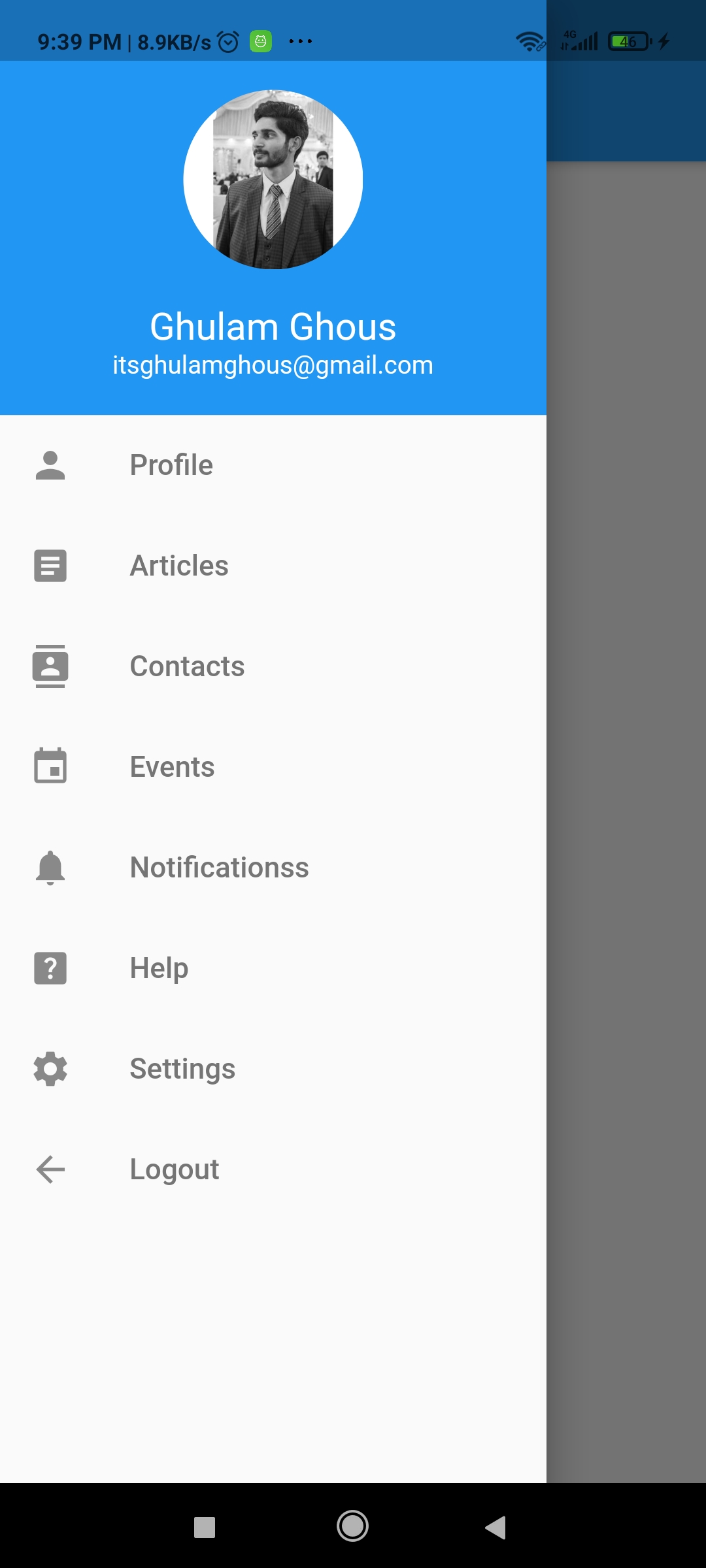The image size is (706, 1568).
Task: Open the Profile menu item
Action: 171,465
